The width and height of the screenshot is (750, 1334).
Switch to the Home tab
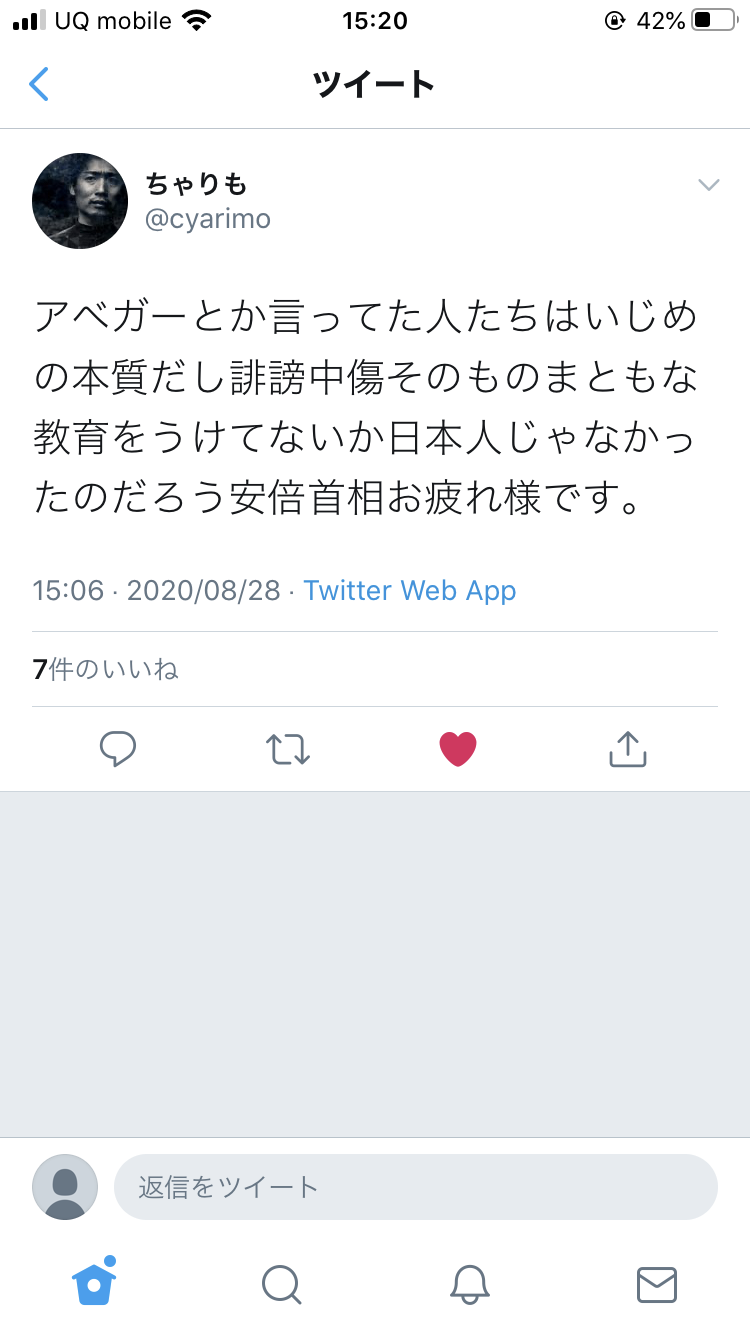click(x=95, y=1281)
